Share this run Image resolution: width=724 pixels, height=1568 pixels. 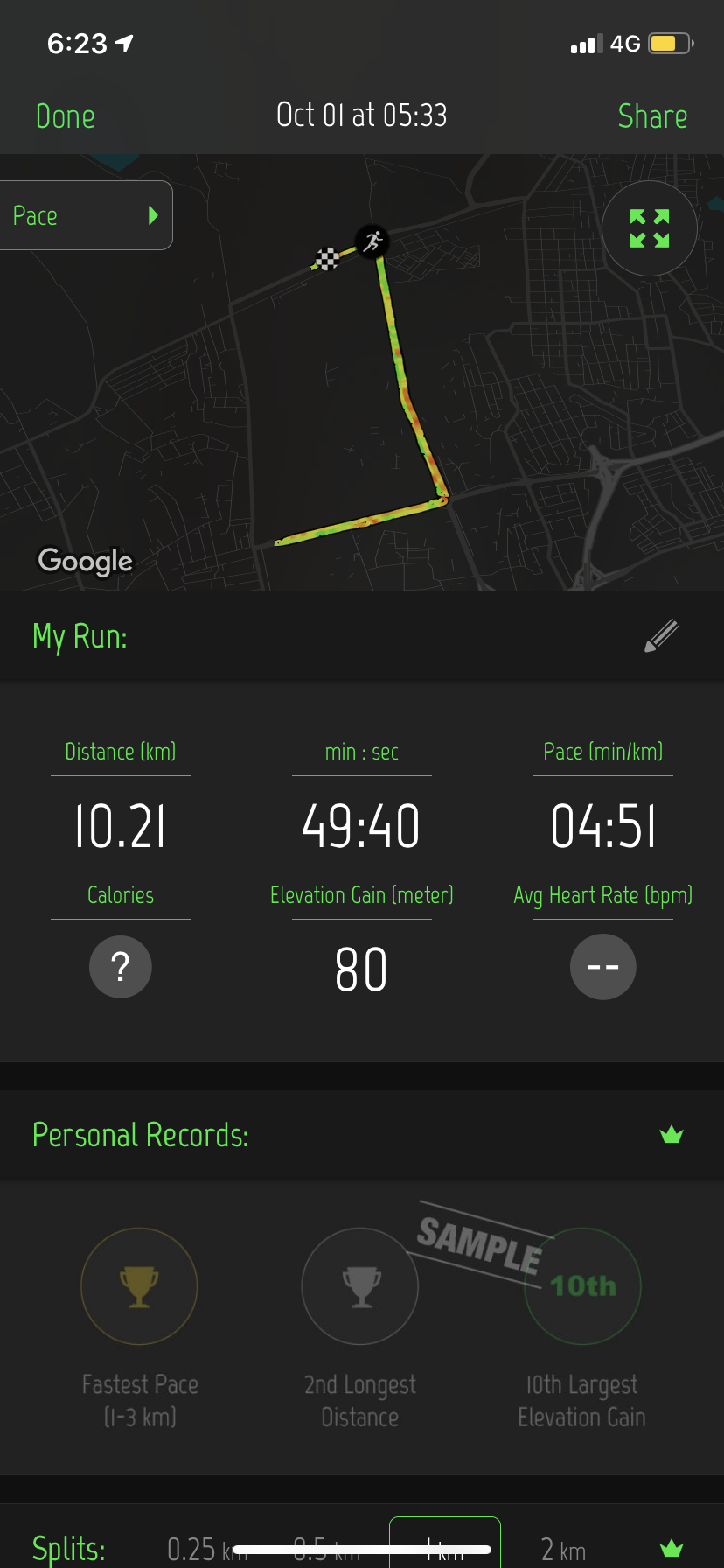tap(652, 116)
